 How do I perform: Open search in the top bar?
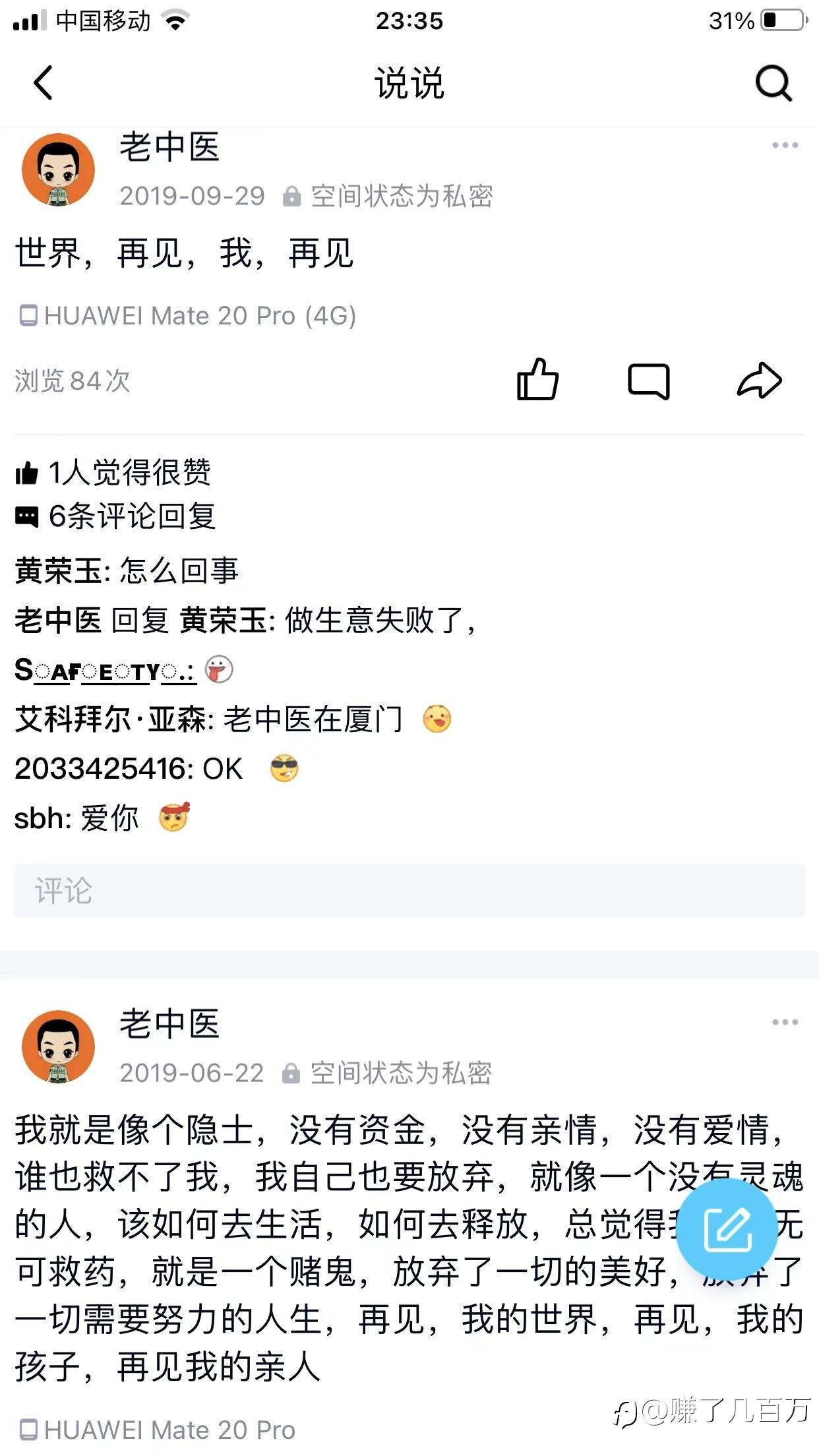[x=773, y=84]
